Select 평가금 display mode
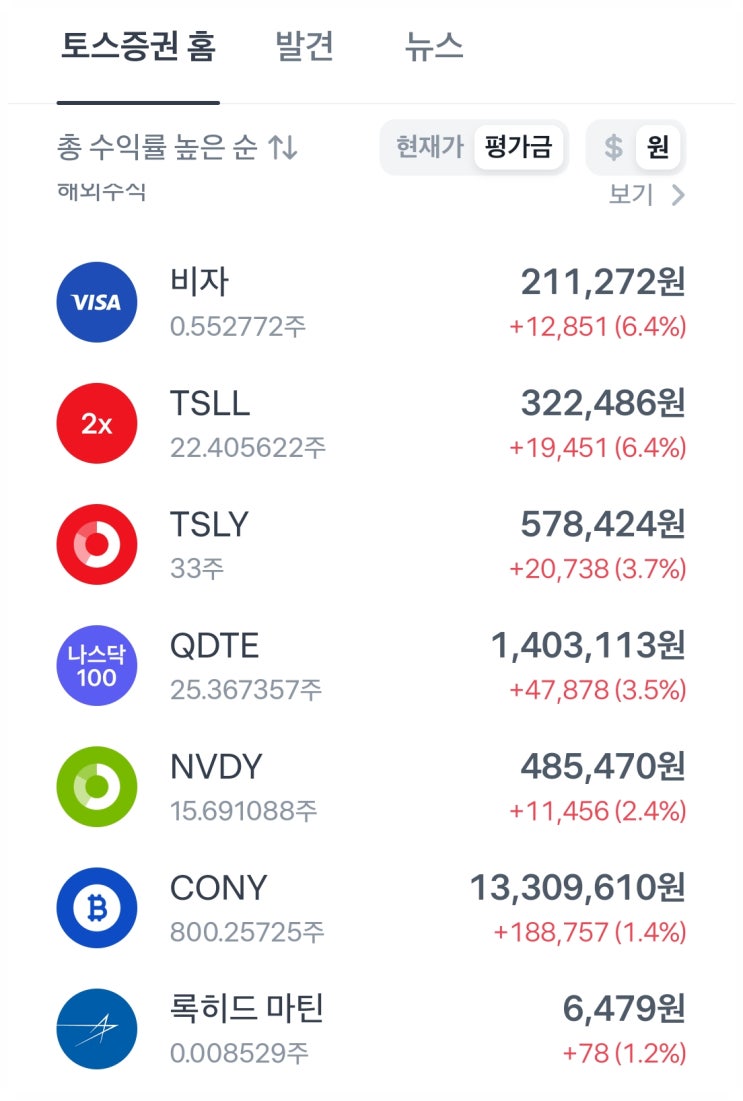 click(x=517, y=148)
